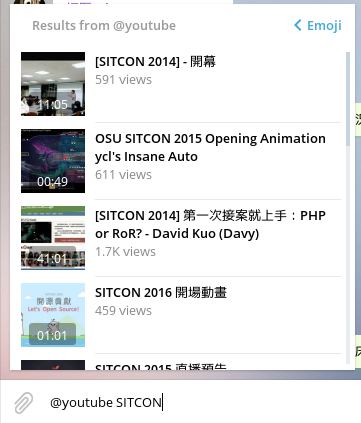Select the [SITCON 2014] 開幕 video result
The width and height of the screenshot is (361, 423).
181,84
